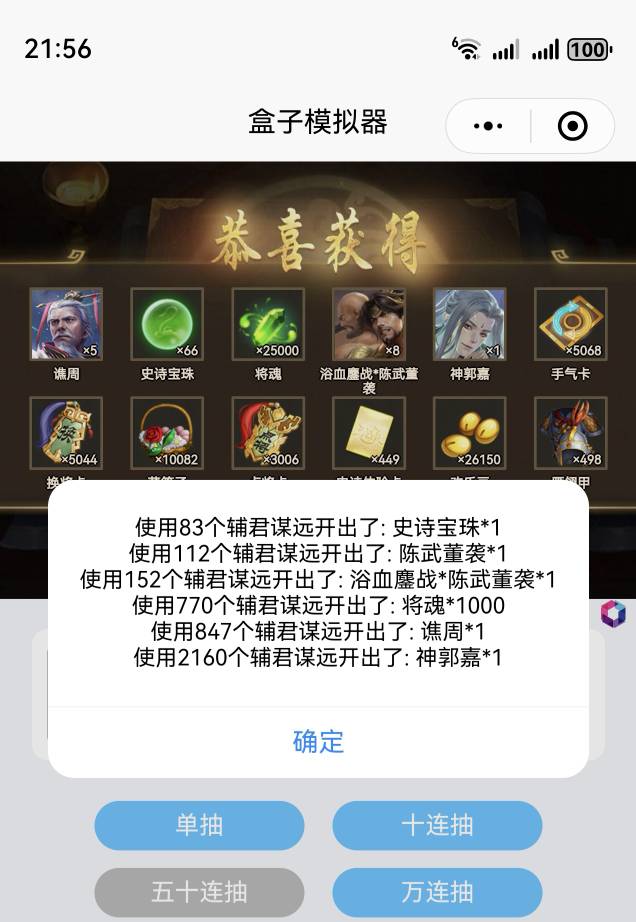Close the mini program via circle icon

(572, 126)
